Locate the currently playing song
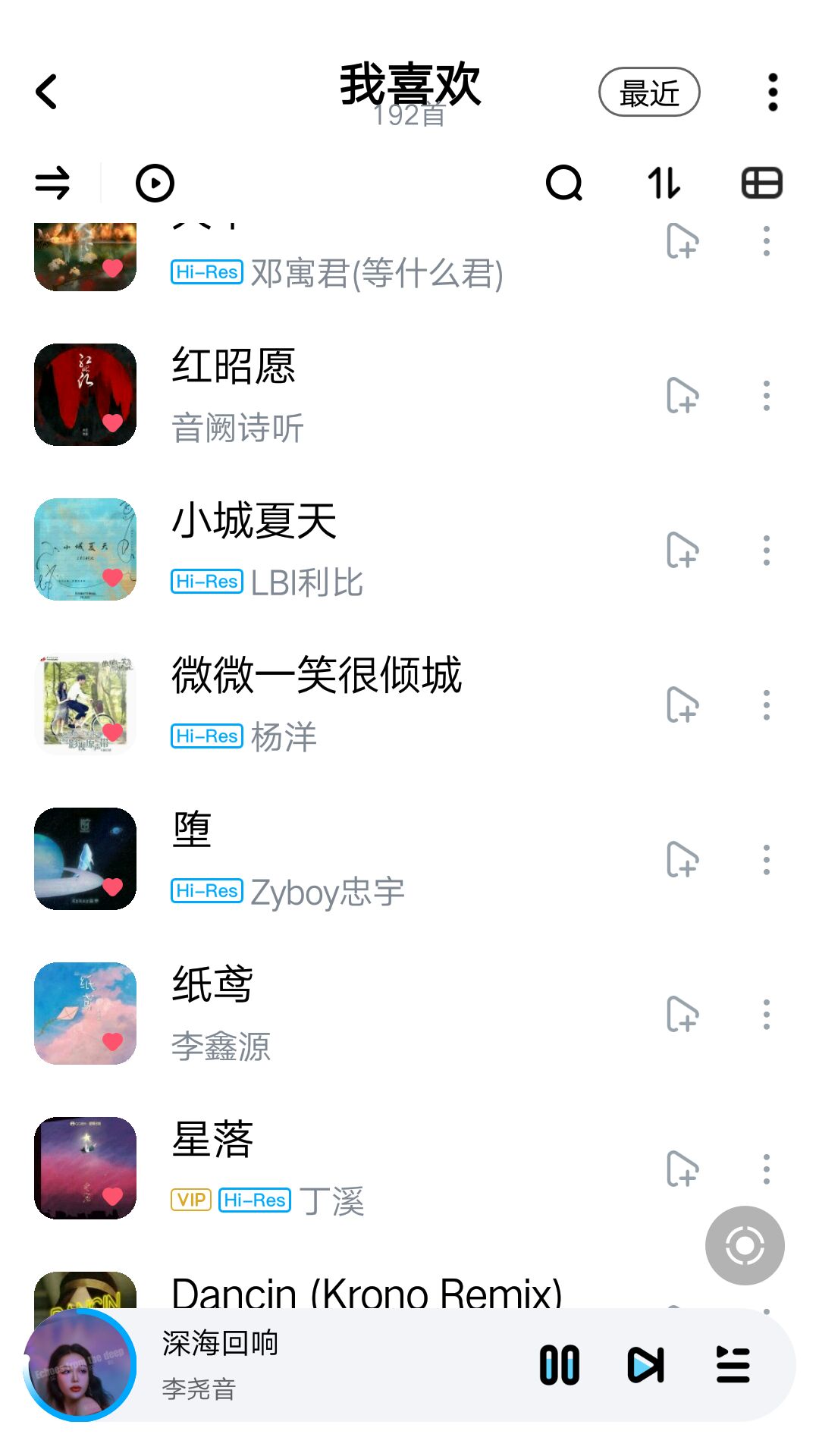This screenshot has height=1456, width=819. click(x=745, y=1245)
